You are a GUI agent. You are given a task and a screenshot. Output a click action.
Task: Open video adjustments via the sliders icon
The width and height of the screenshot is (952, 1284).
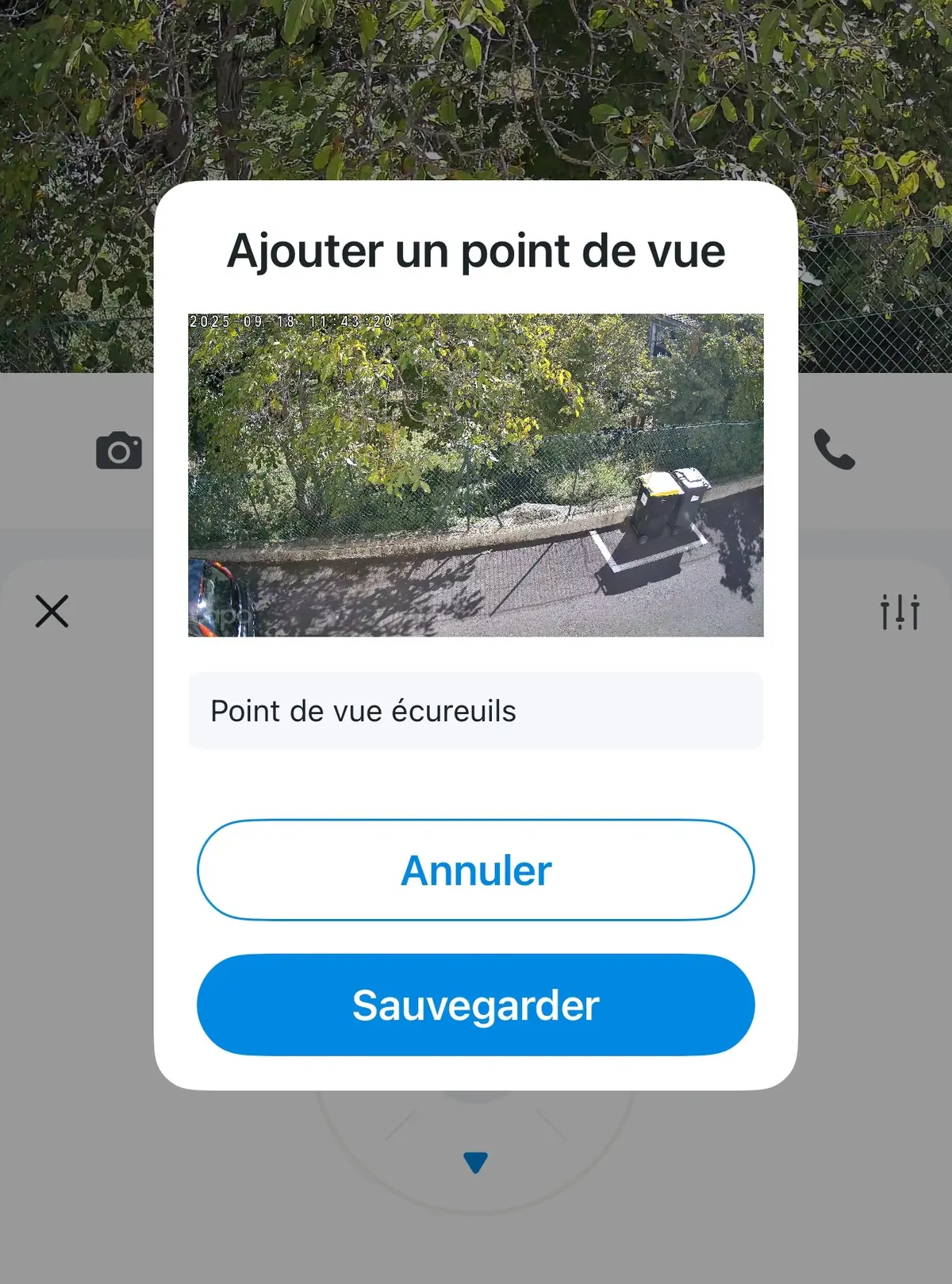901,611
